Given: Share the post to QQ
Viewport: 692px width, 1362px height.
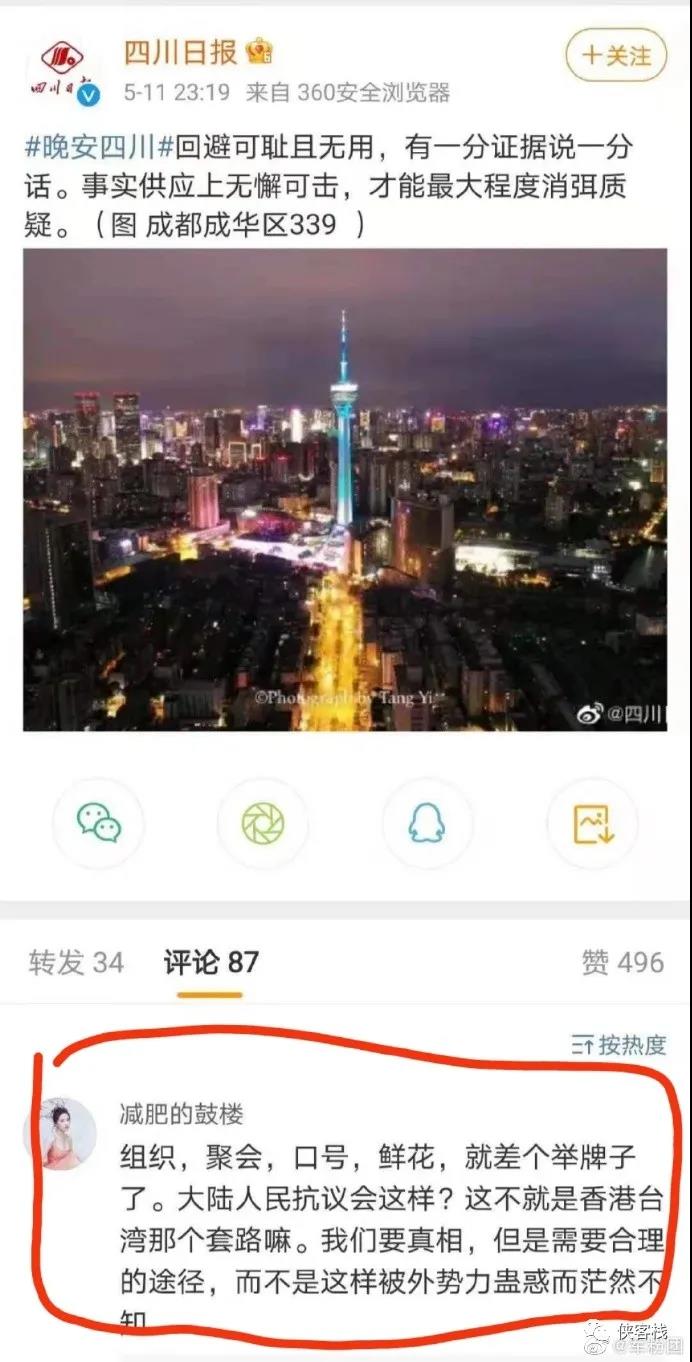Looking at the screenshot, I should [427, 823].
